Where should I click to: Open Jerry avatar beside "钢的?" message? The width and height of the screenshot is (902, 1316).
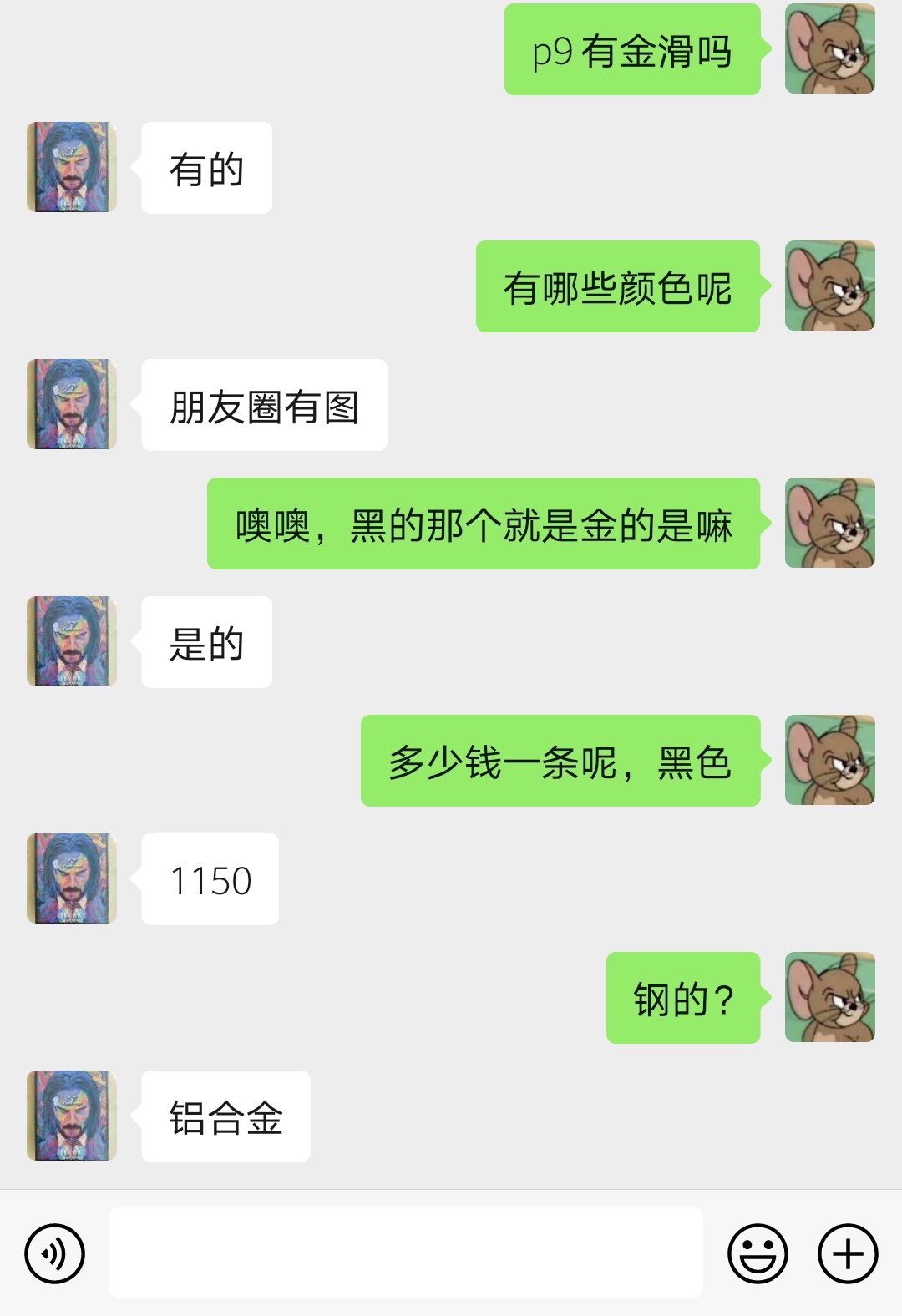[x=829, y=997]
